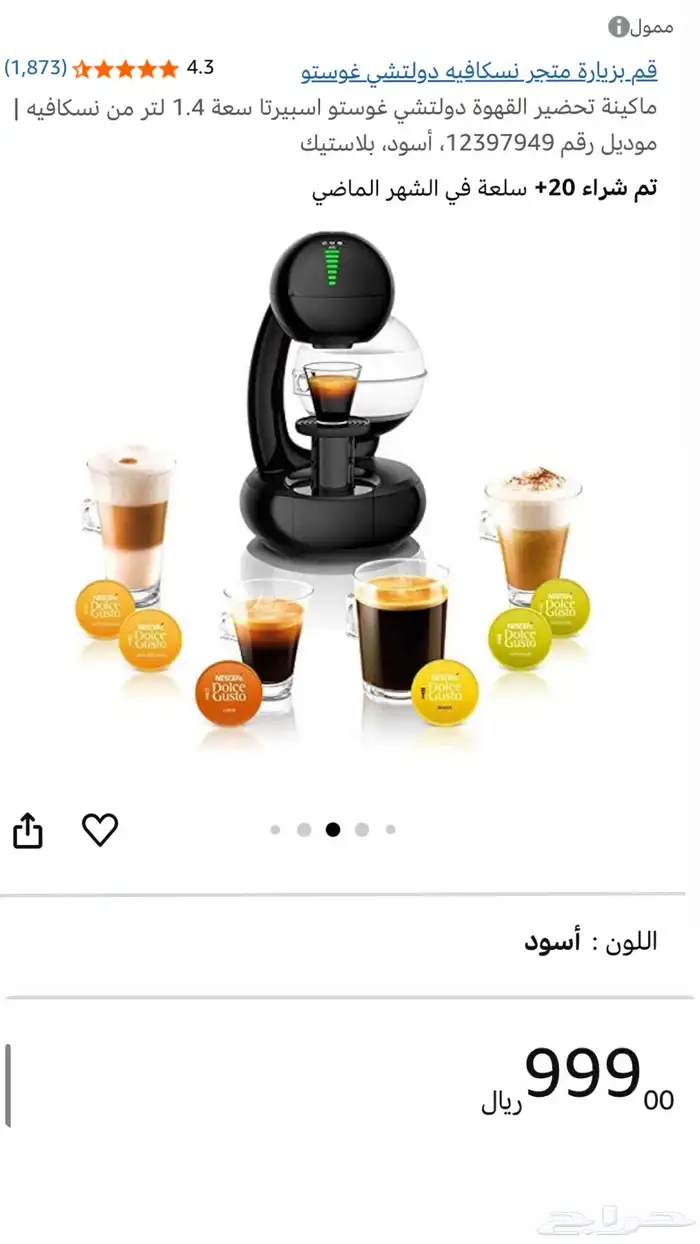Tap the sponsored info icon
Image resolution: width=700 pixels, height=1244 pixels.
click(619, 27)
